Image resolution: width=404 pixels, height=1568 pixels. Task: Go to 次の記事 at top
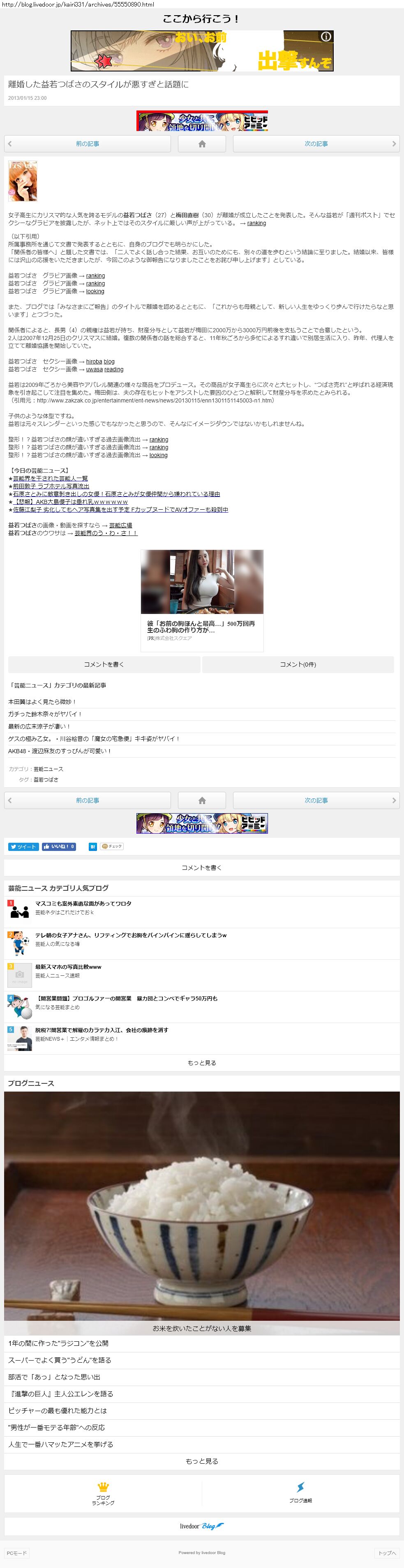[316, 144]
